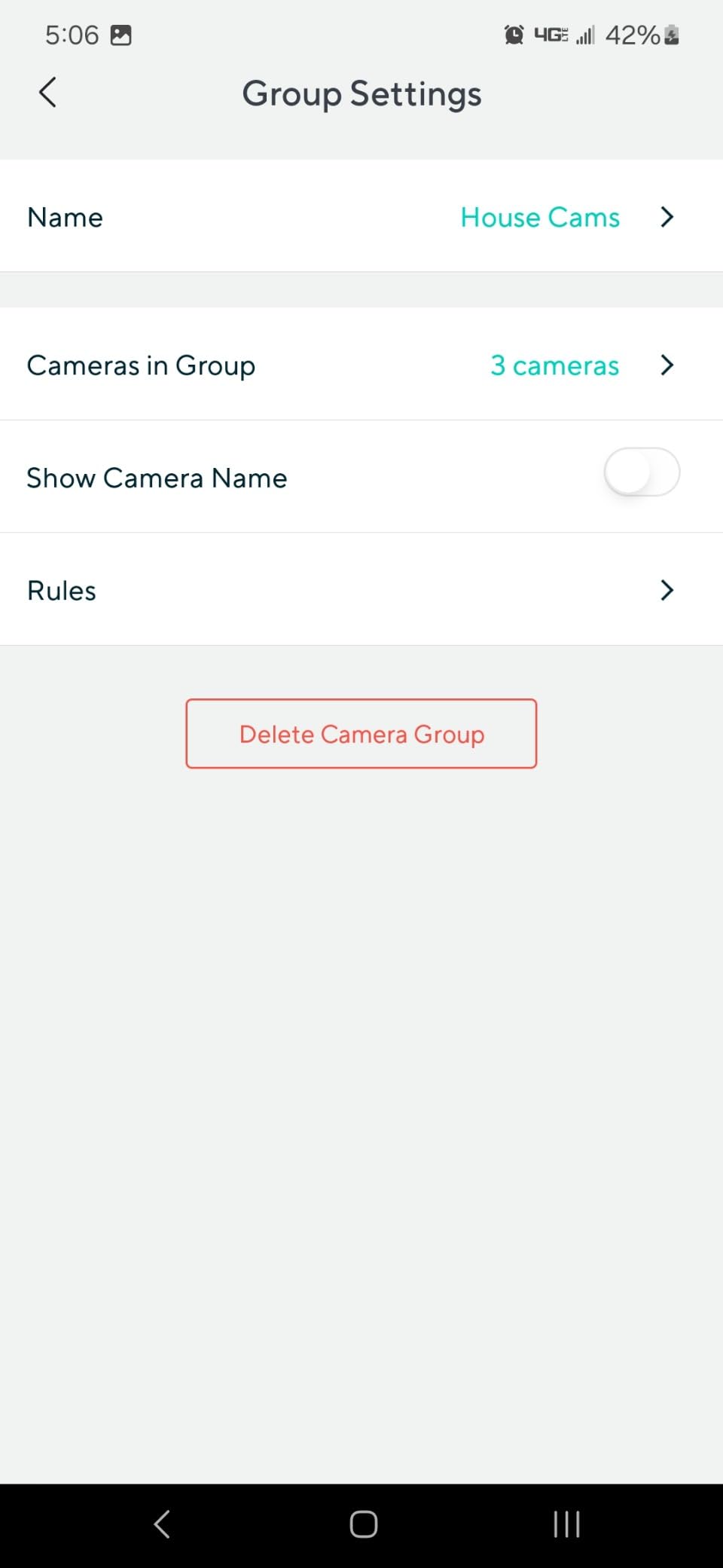
Task: Tap the battery indicator icon
Action: pyautogui.click(x=671, y=35)
